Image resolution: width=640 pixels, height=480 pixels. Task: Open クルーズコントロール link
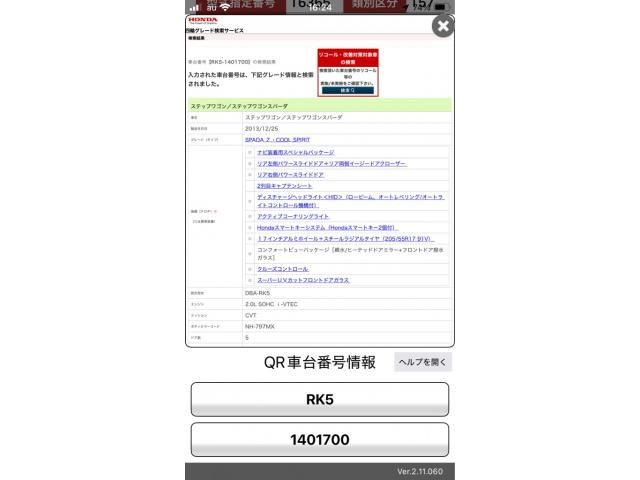coord(283,269)
